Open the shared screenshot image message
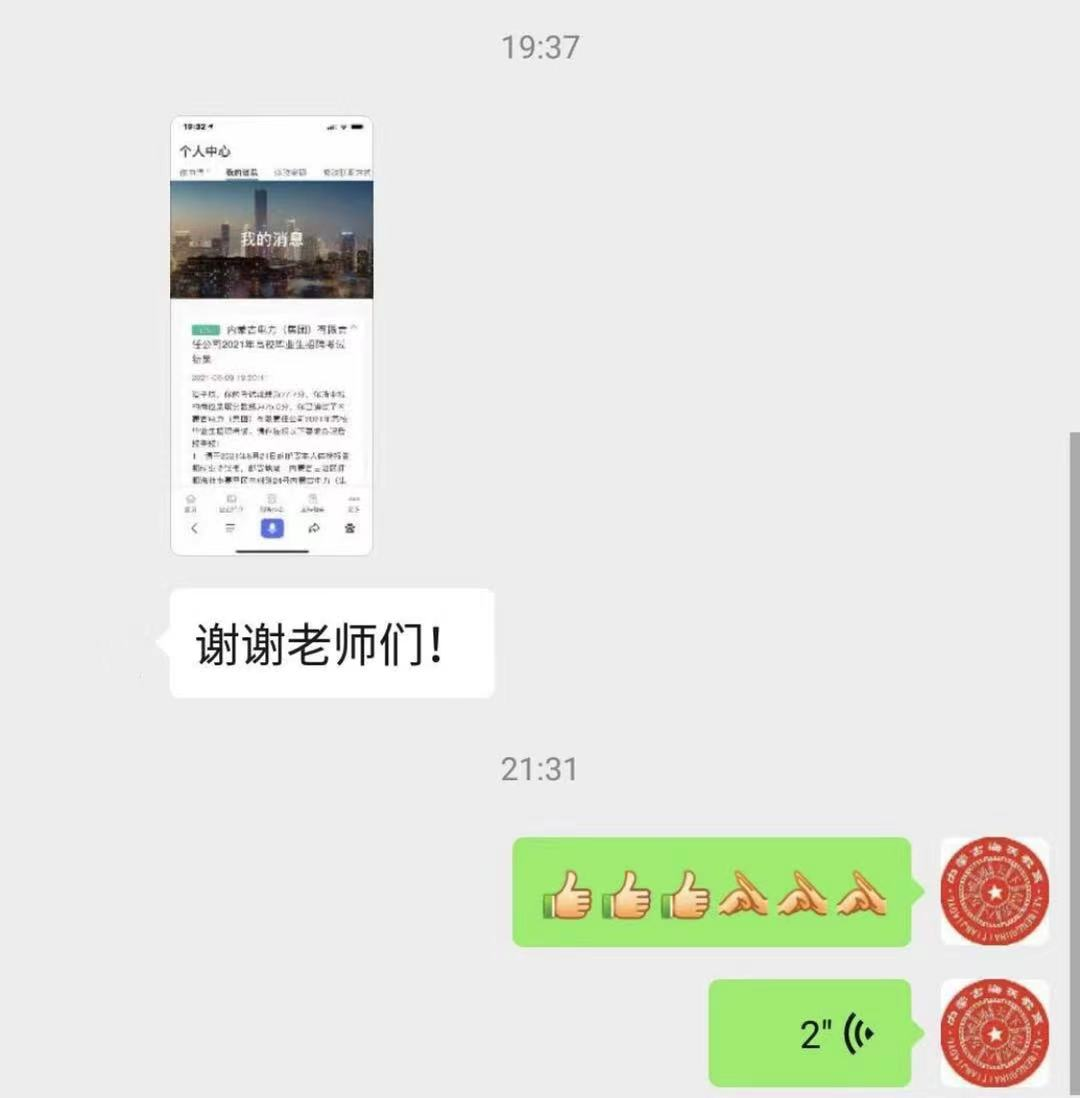 coord(272,335)
